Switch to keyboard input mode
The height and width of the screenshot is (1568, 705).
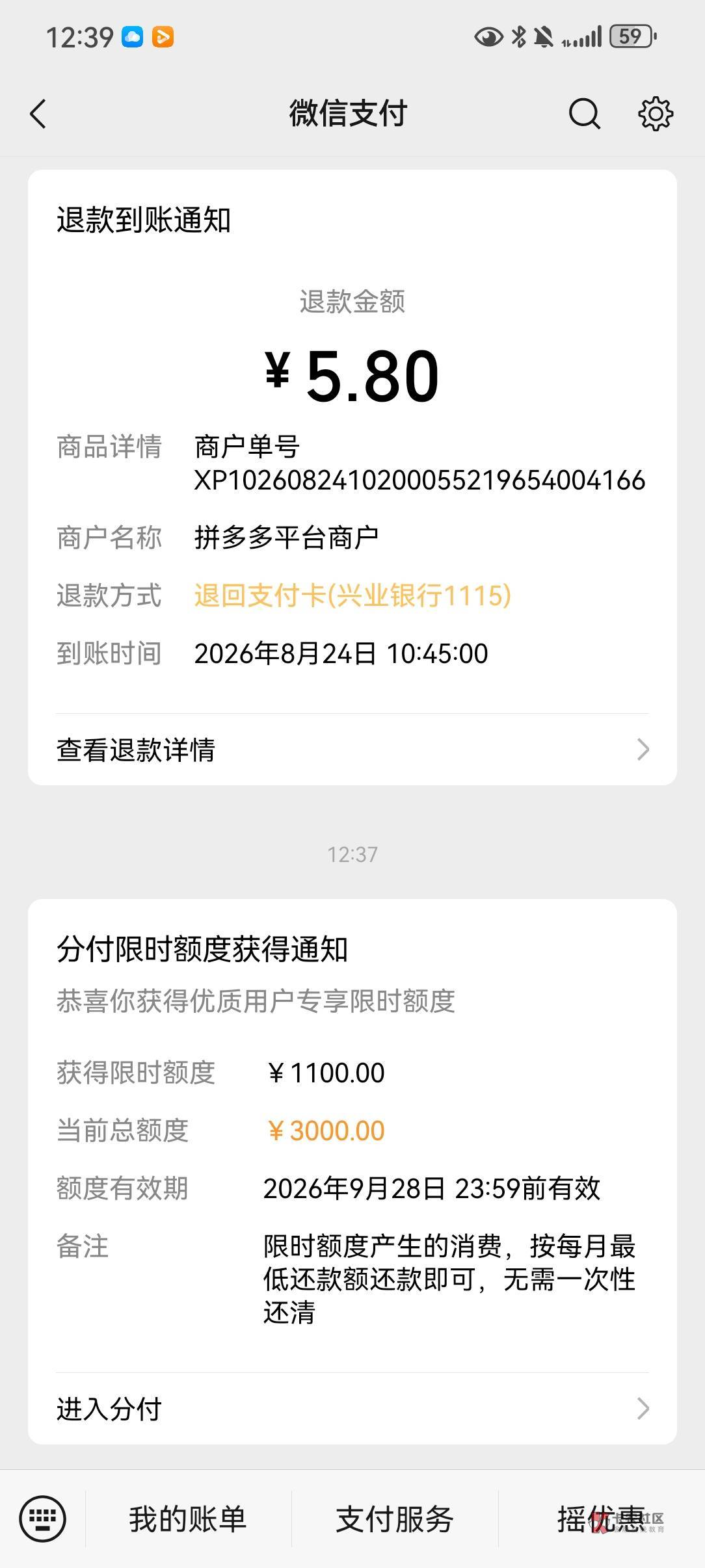[43, 1519]
